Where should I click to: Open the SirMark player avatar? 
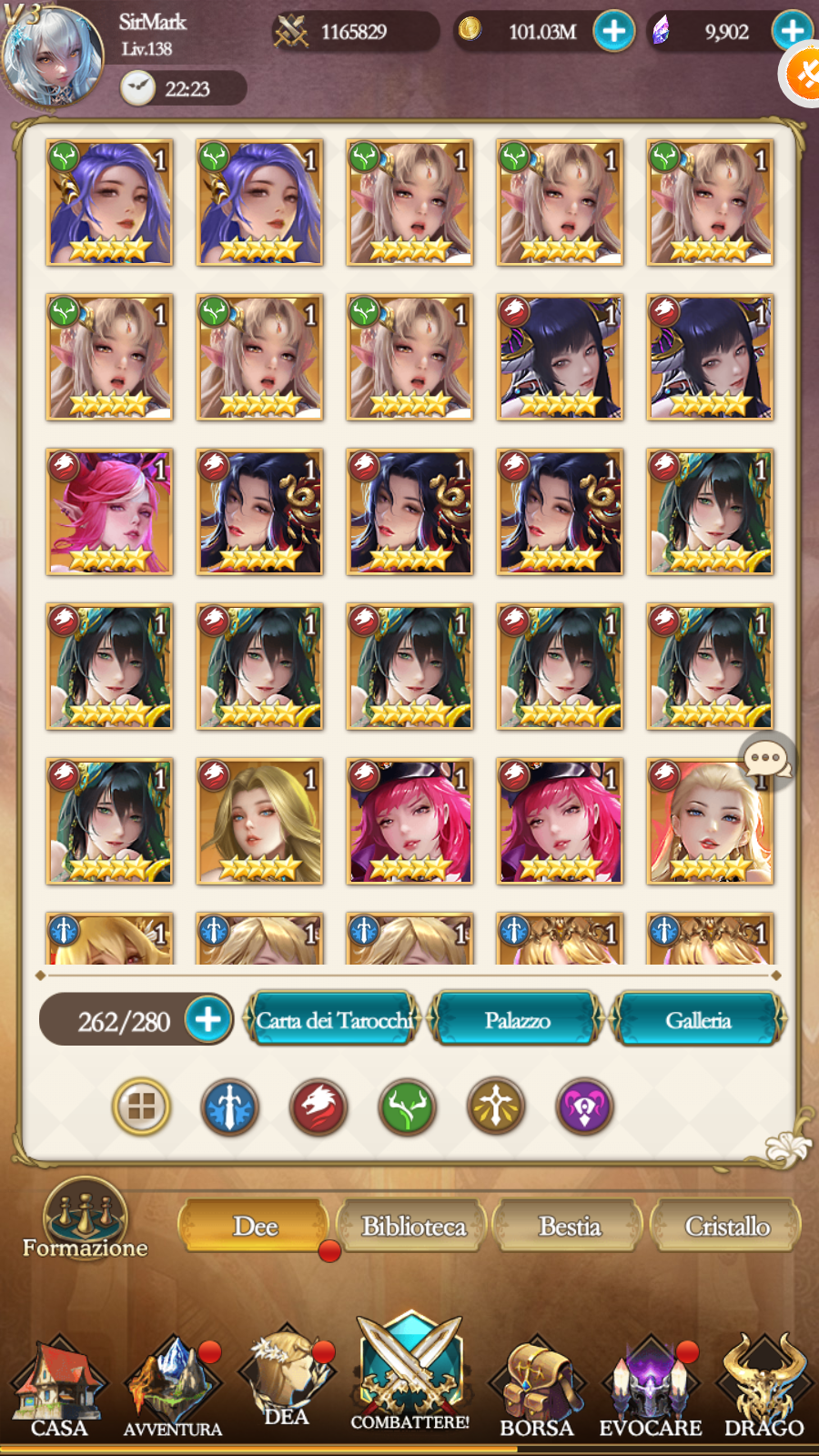click(x=52, y=55)
